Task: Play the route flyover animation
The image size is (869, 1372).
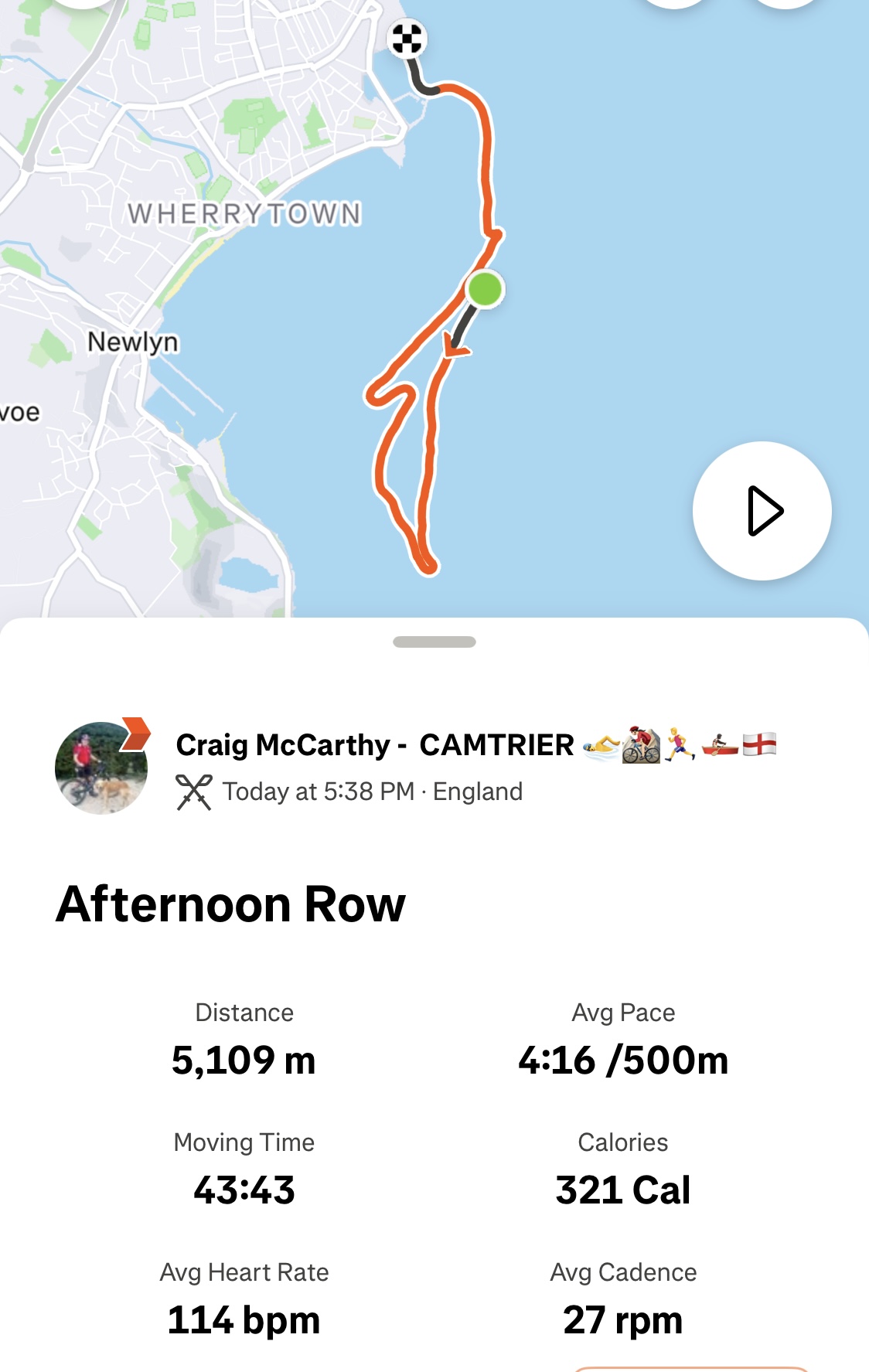Action: (x=762, y=511)
